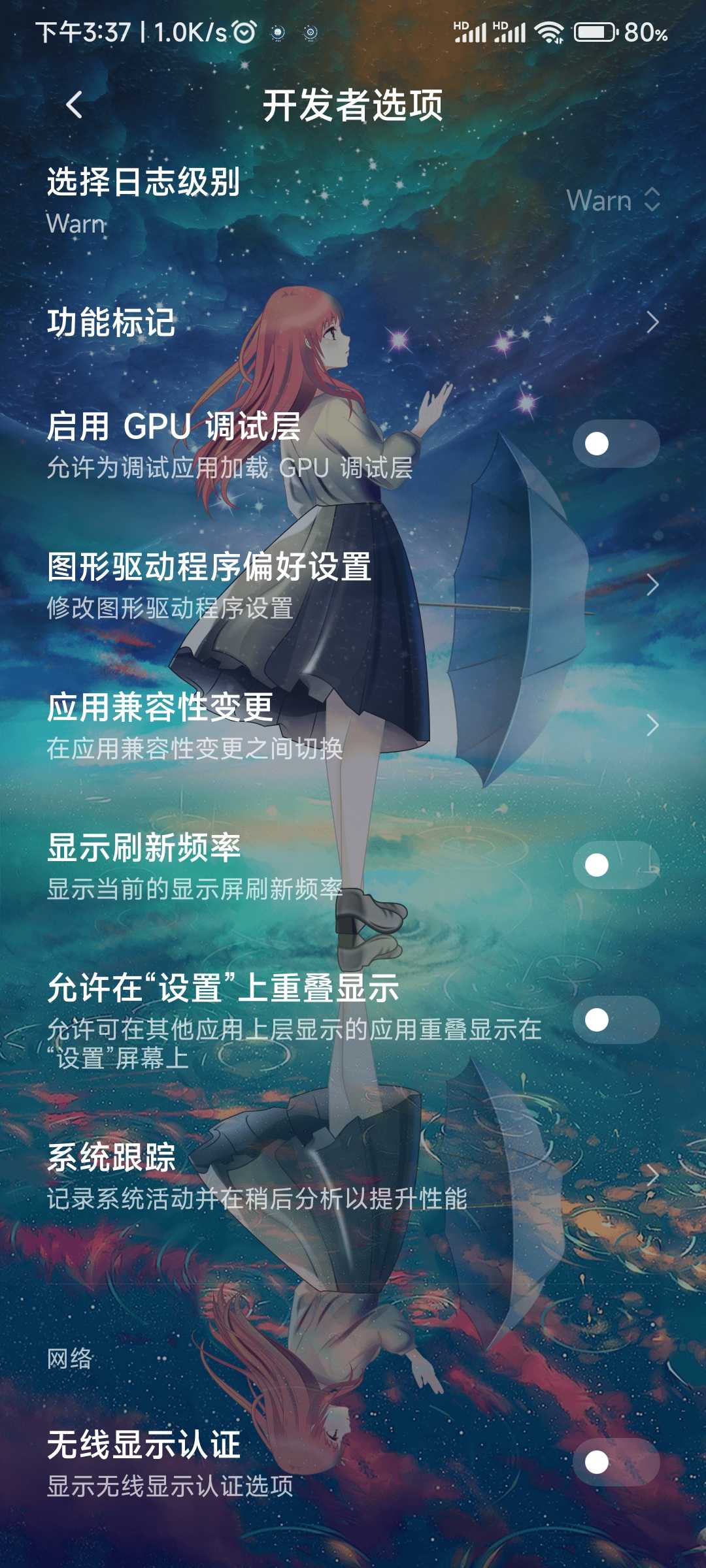The height and width of the screenshot is (1568, 706).
Task: Open 系统跟踪
Action: click(x=353, y=1176)
